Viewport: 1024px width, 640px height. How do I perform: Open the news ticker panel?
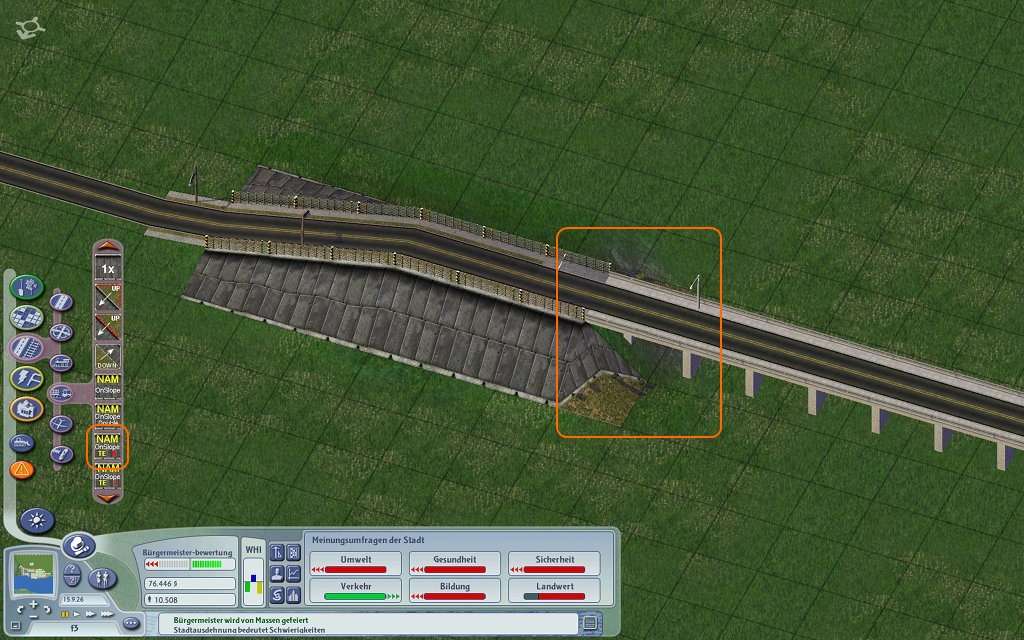click(591, 624)
